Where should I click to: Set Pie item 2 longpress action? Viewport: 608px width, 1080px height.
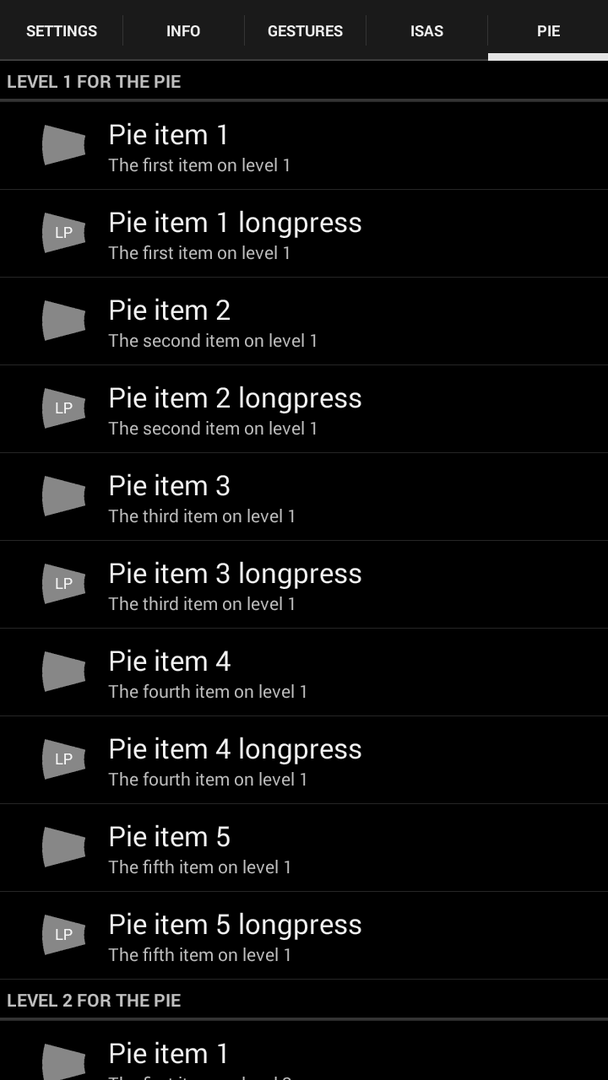click(304, 409)
